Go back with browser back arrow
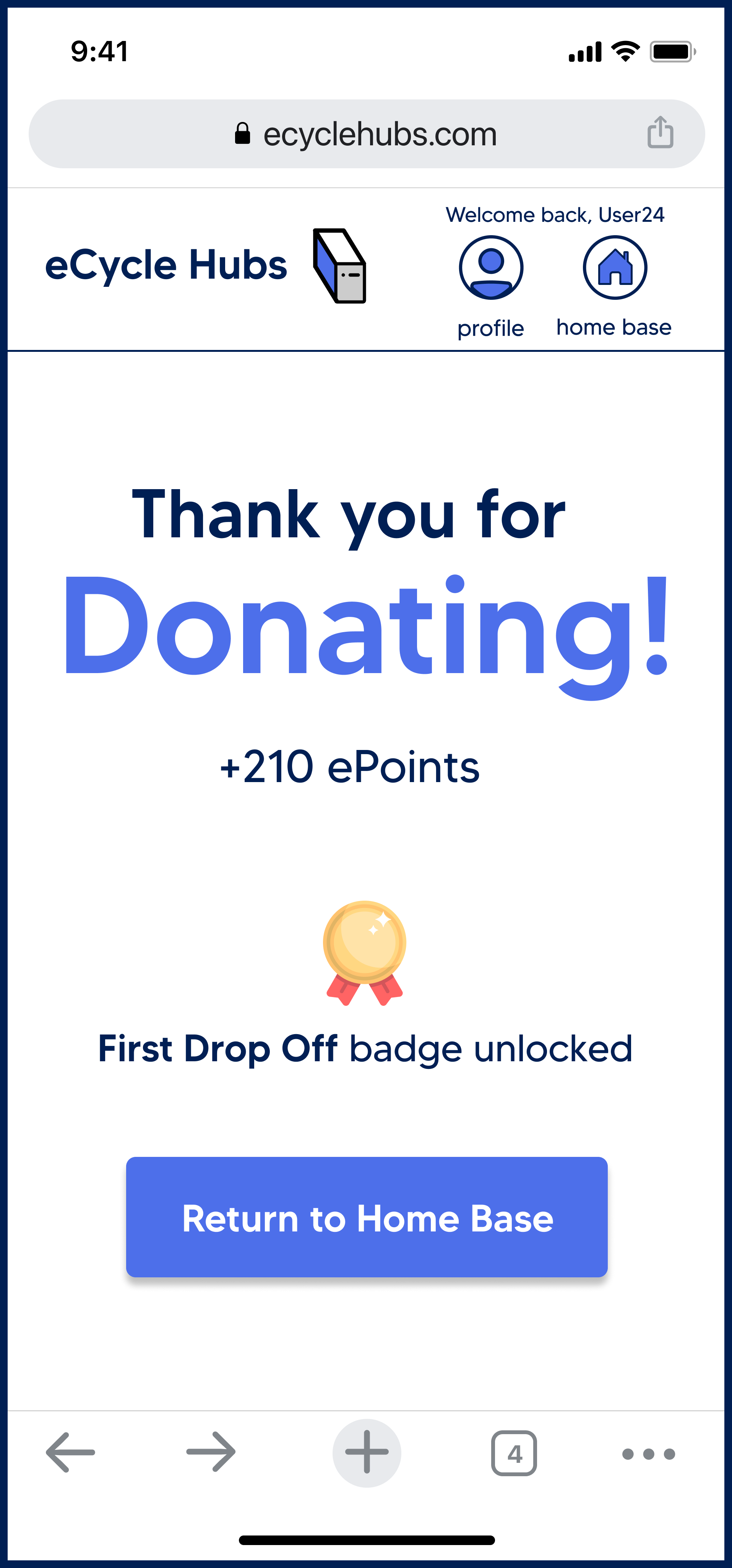The height and width of the screenshot is (1568, 732). pyautogui.click(x=71, y=1453)
